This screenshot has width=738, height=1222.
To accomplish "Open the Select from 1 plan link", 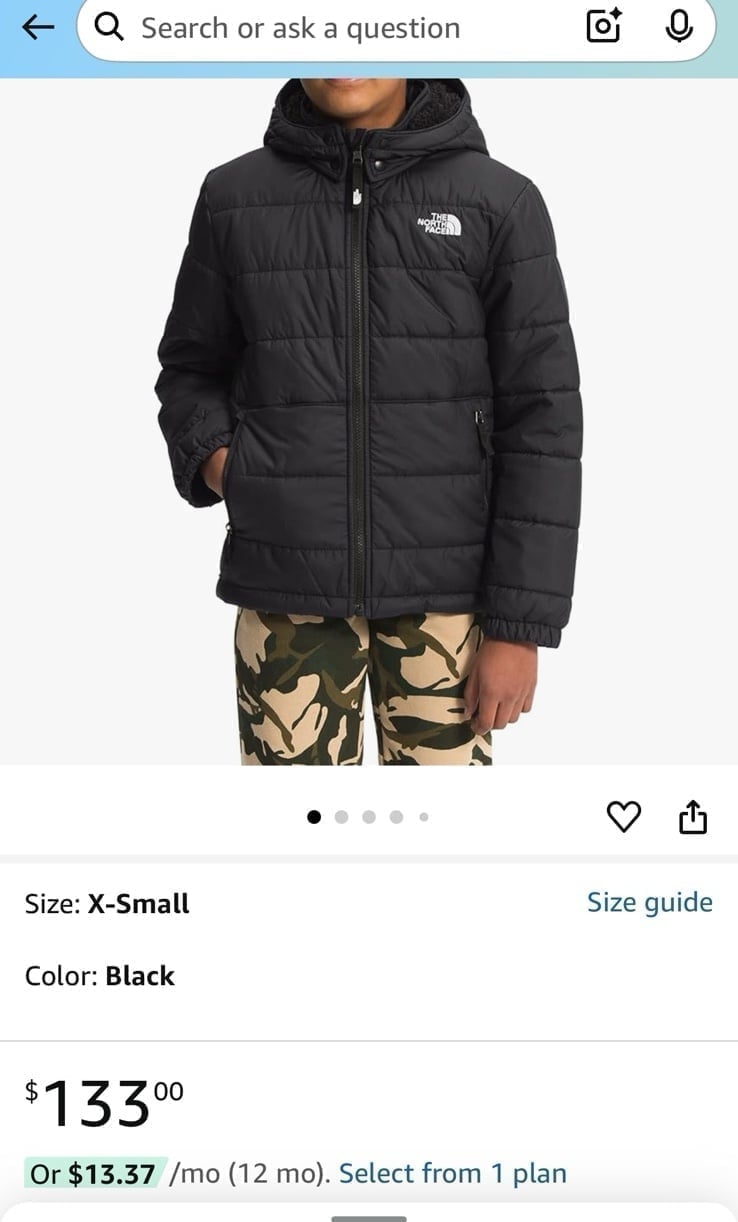I will click(x=453, y=1173).
